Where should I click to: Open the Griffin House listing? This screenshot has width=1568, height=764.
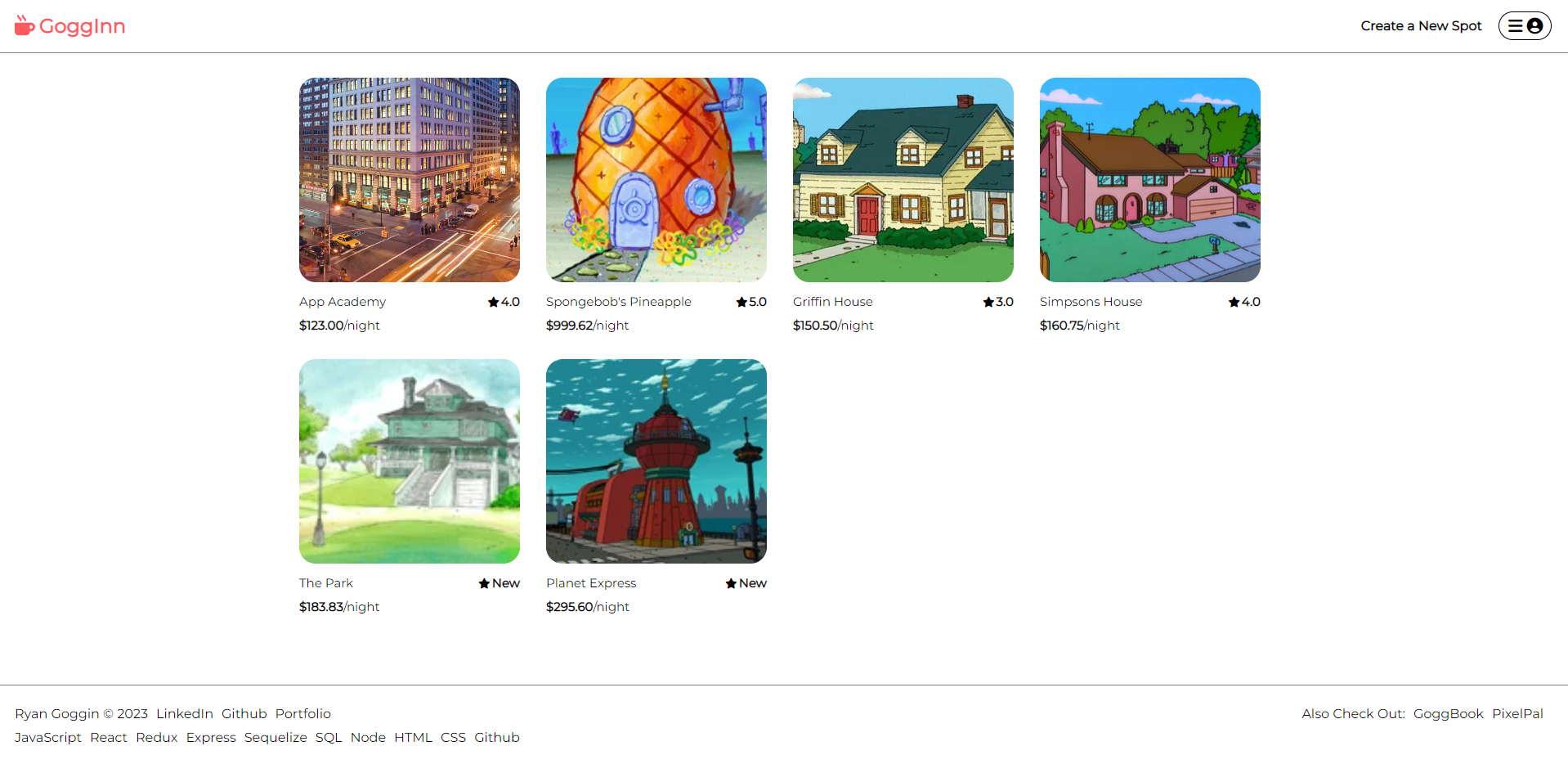[x=903, y=180]
